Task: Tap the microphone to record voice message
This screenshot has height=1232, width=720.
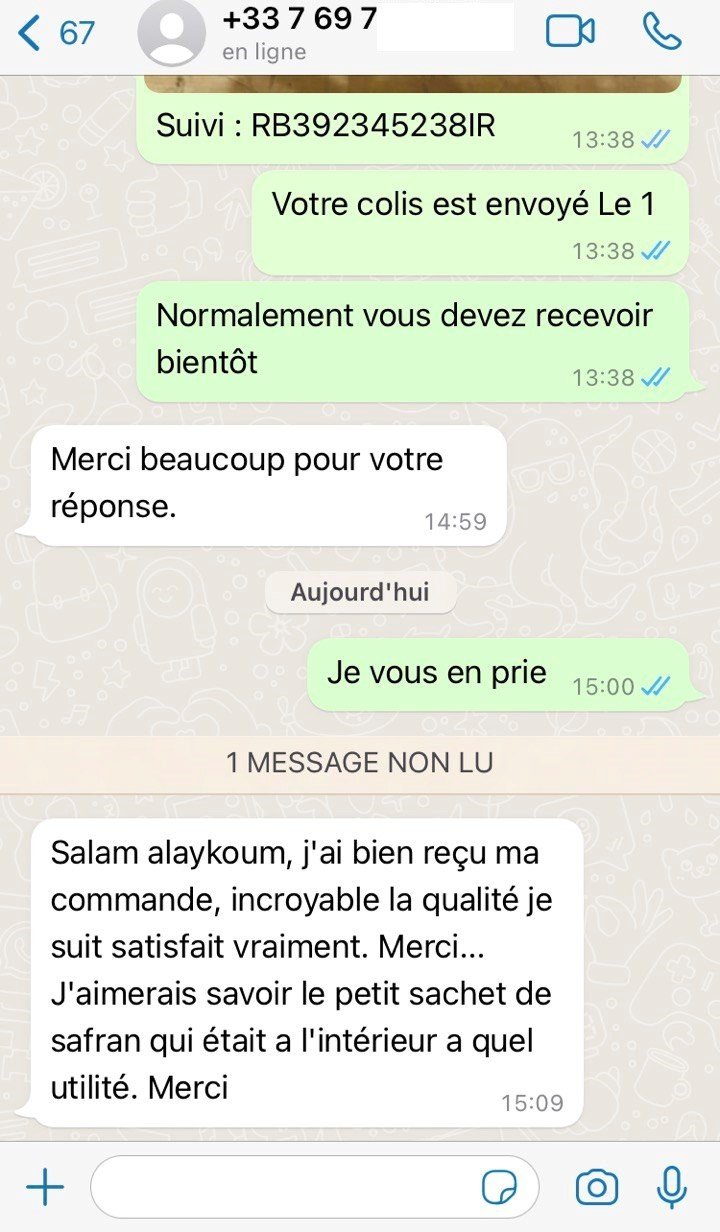Action: tap(671, 1187)
